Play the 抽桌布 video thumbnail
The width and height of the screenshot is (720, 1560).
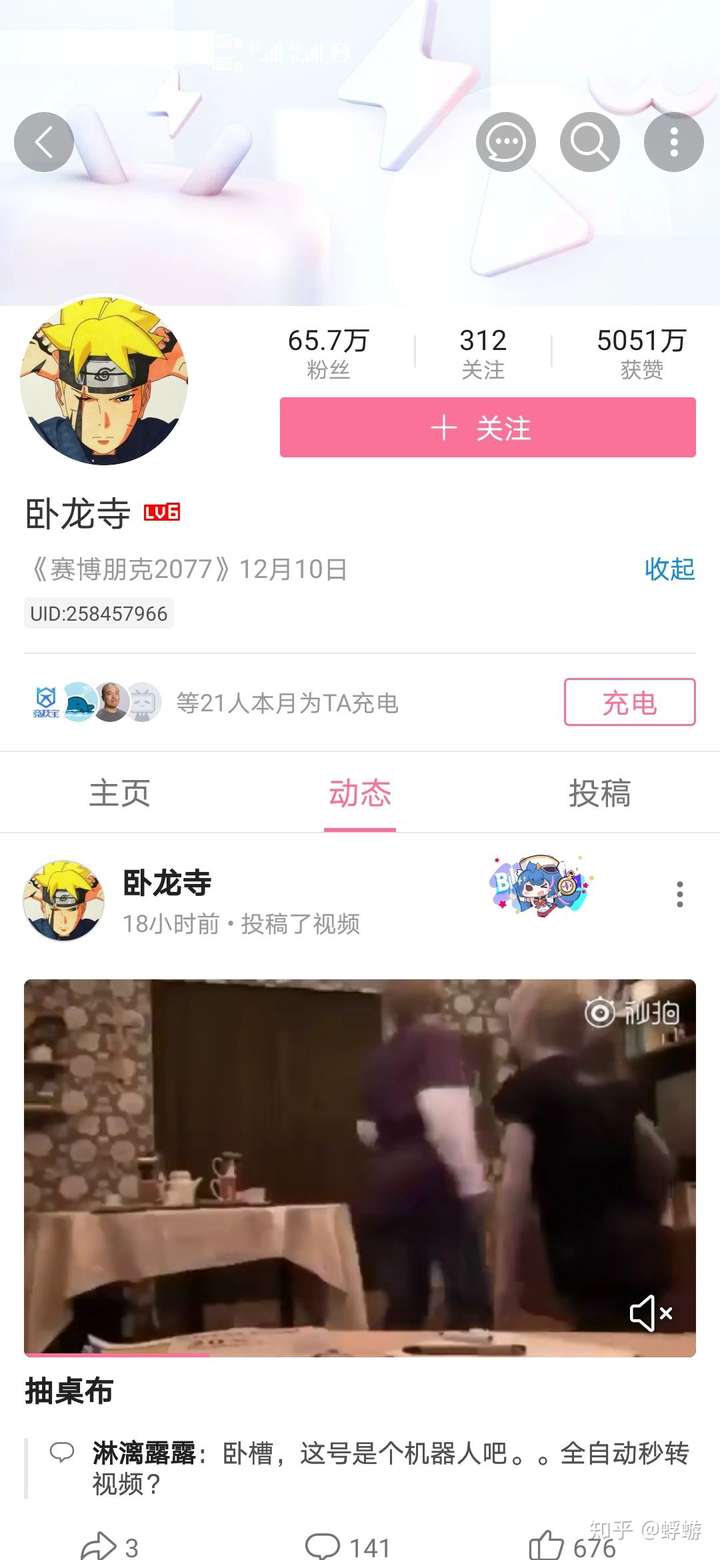coord(360,1167)
